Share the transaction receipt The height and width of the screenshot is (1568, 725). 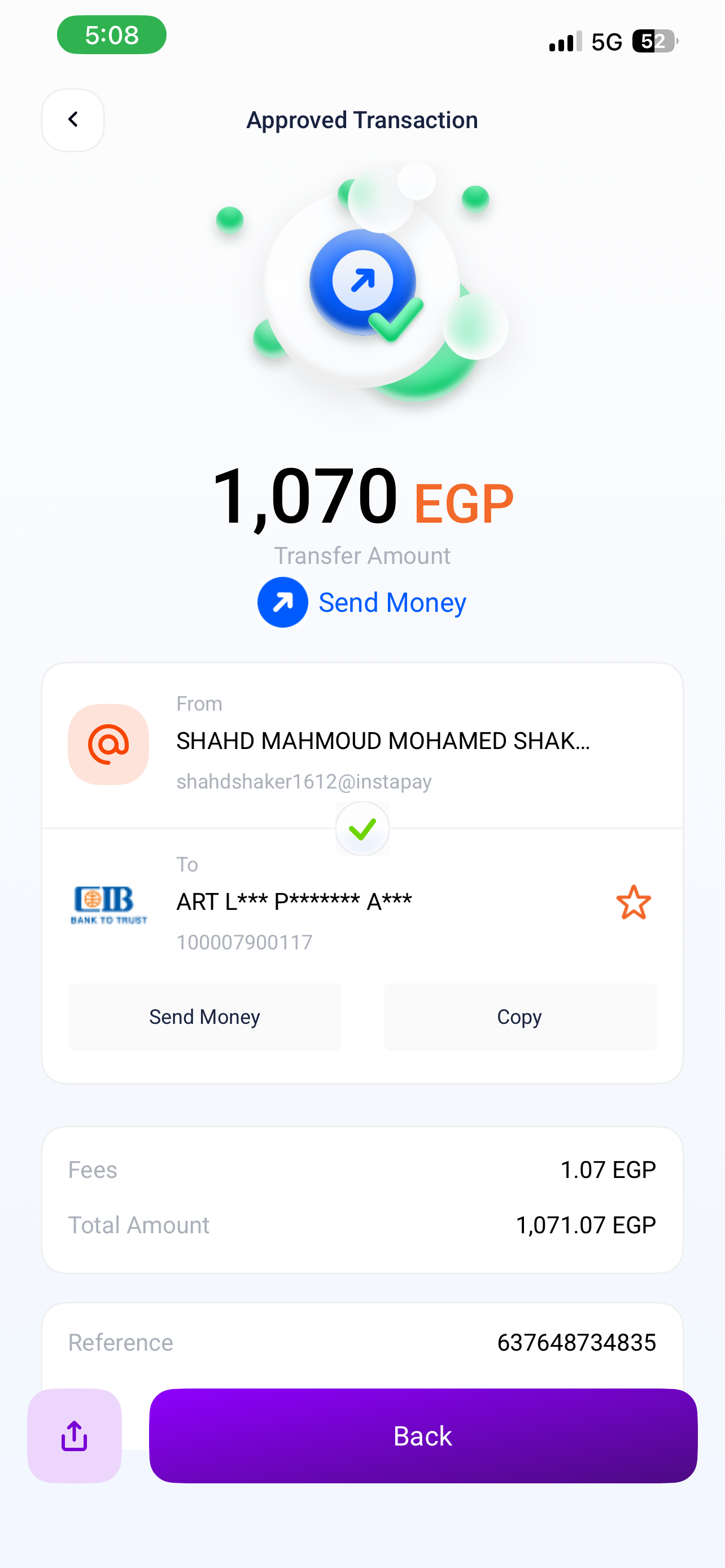pyautogui.click(x=75, y=1435)
